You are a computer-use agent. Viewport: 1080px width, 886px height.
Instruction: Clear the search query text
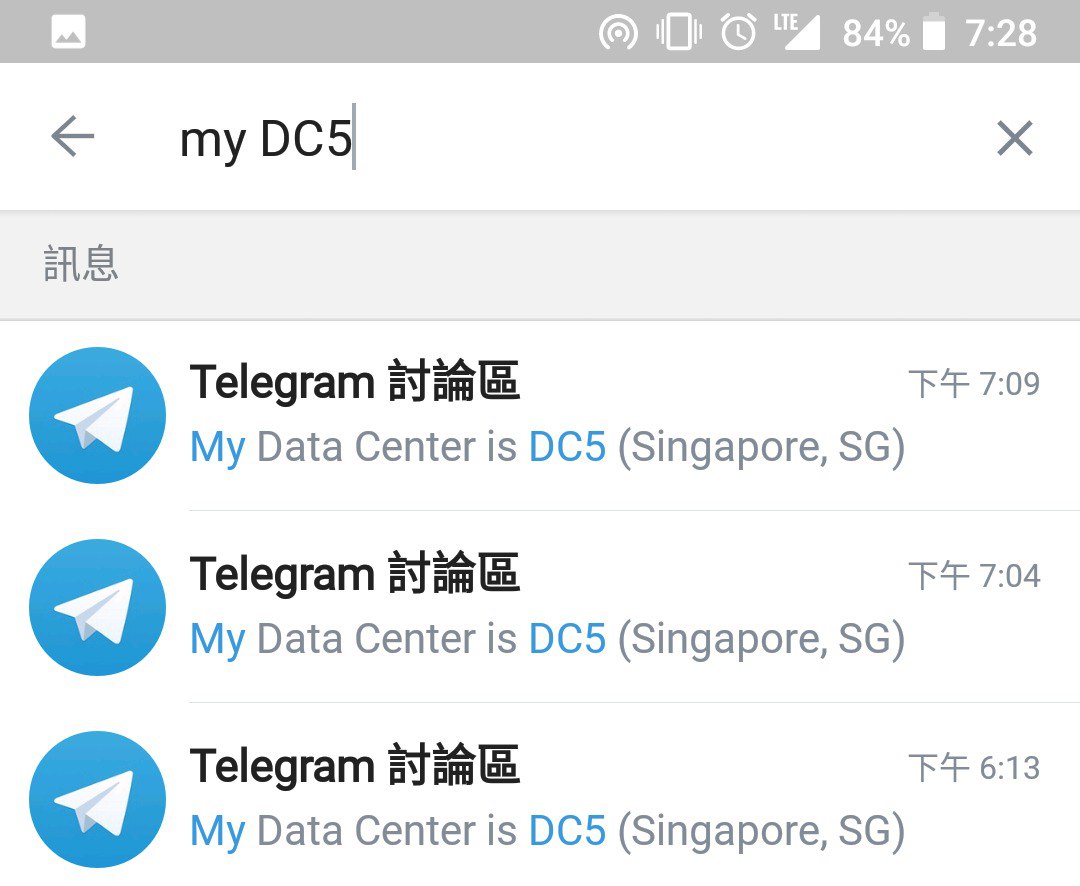1014,138
